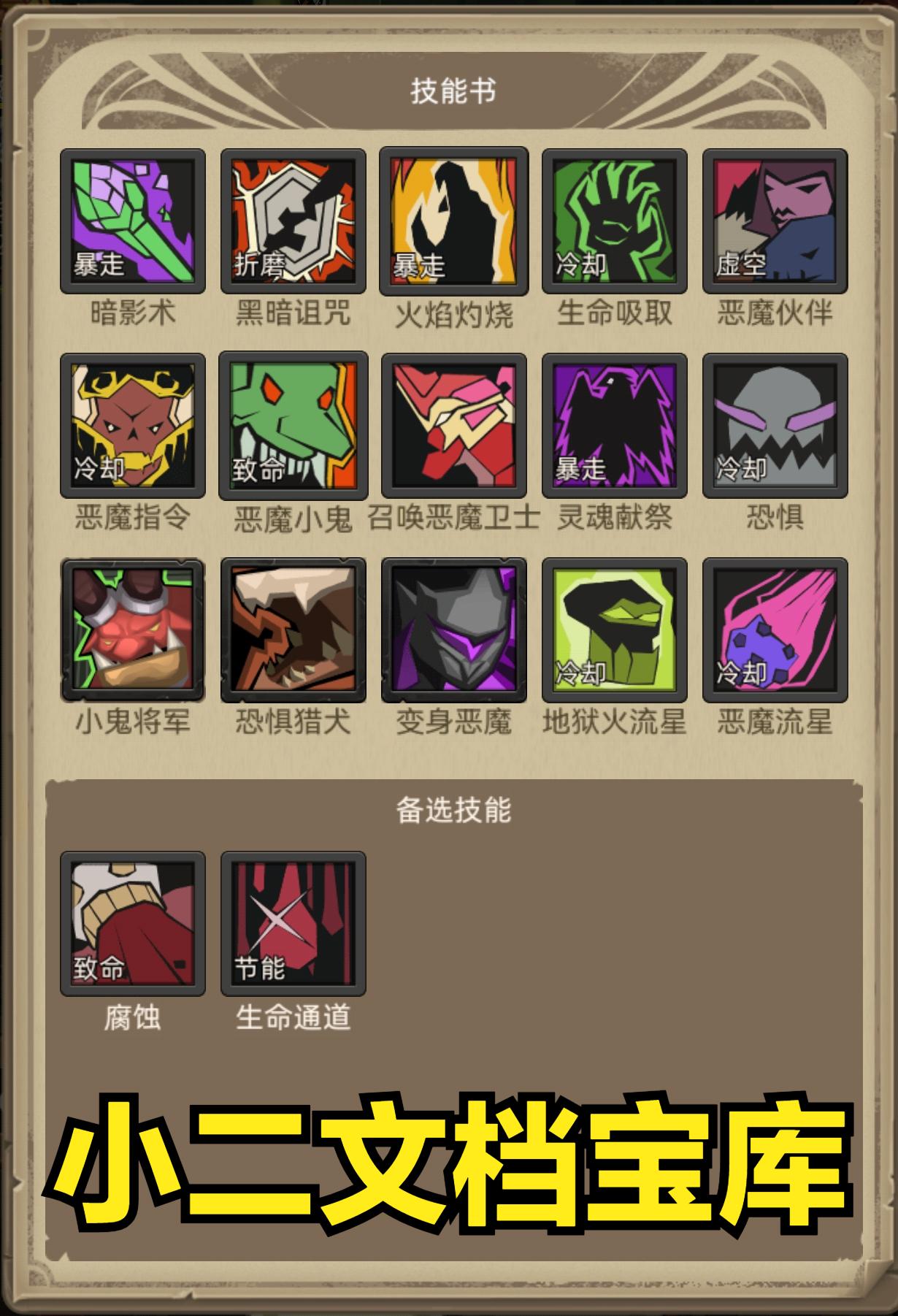View the 小鬼将军 skill
The image size is (898, 1316).
tap(132, 630)
